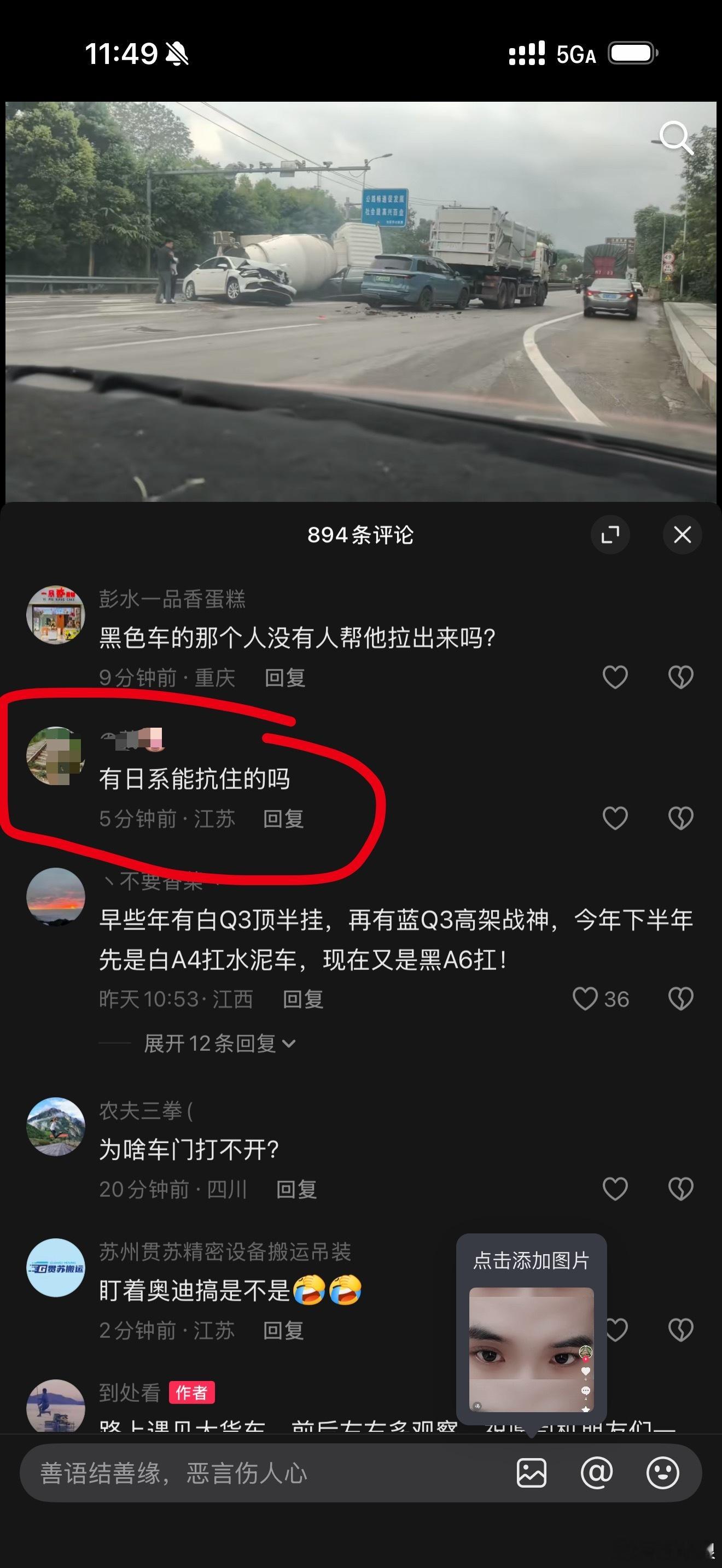Open 彭水一品香蛋糕's profile avatar

(55, 615)
